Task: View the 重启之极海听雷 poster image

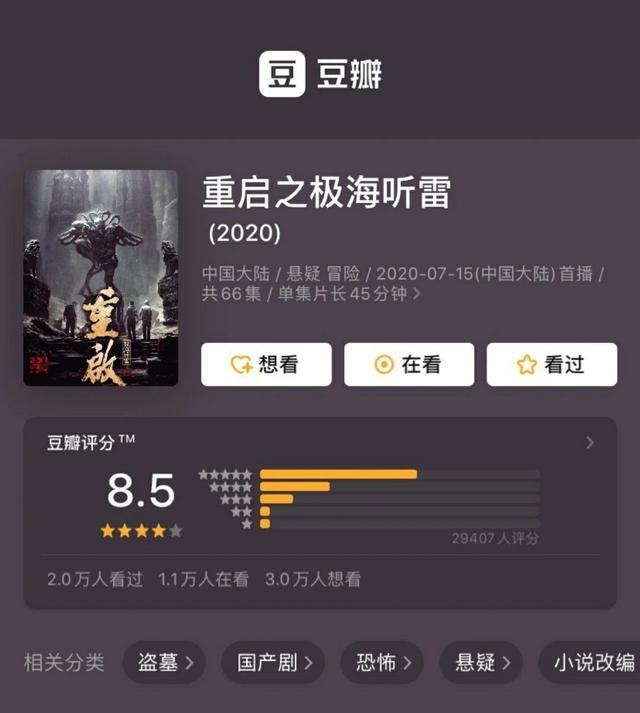Action: (101, 278)
